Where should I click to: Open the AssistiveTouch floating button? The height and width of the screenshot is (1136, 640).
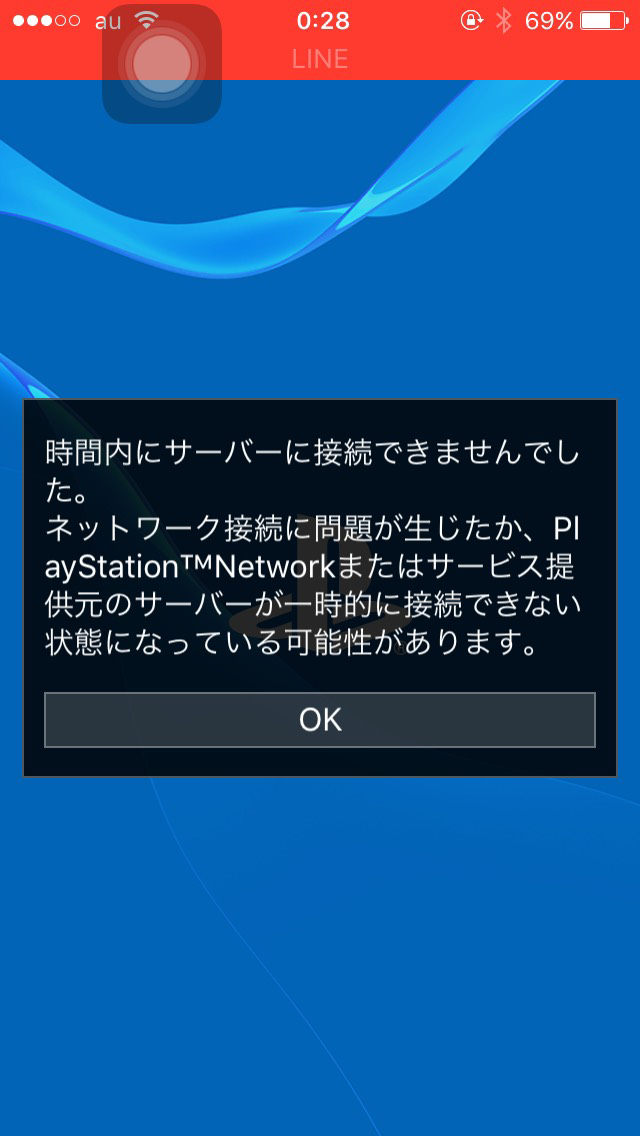pos(161,64)
